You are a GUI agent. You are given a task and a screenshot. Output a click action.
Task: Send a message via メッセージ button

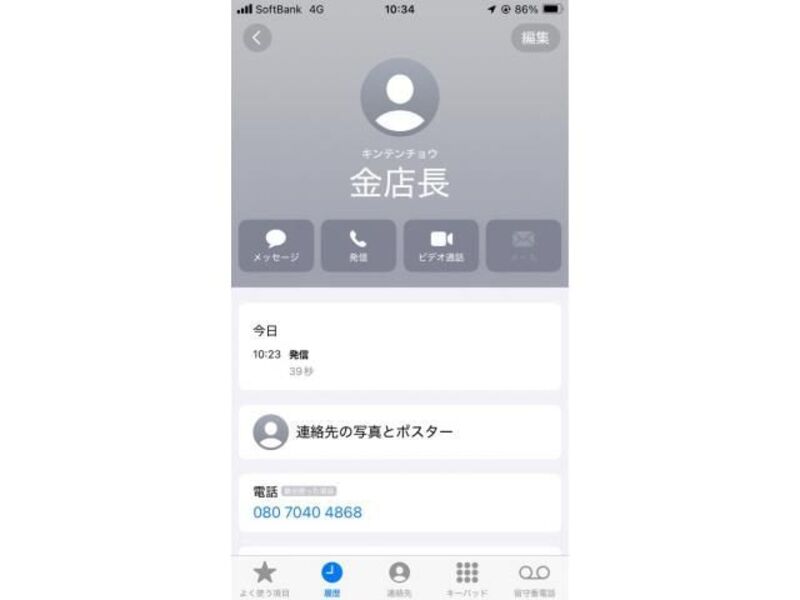coord(276,246)
